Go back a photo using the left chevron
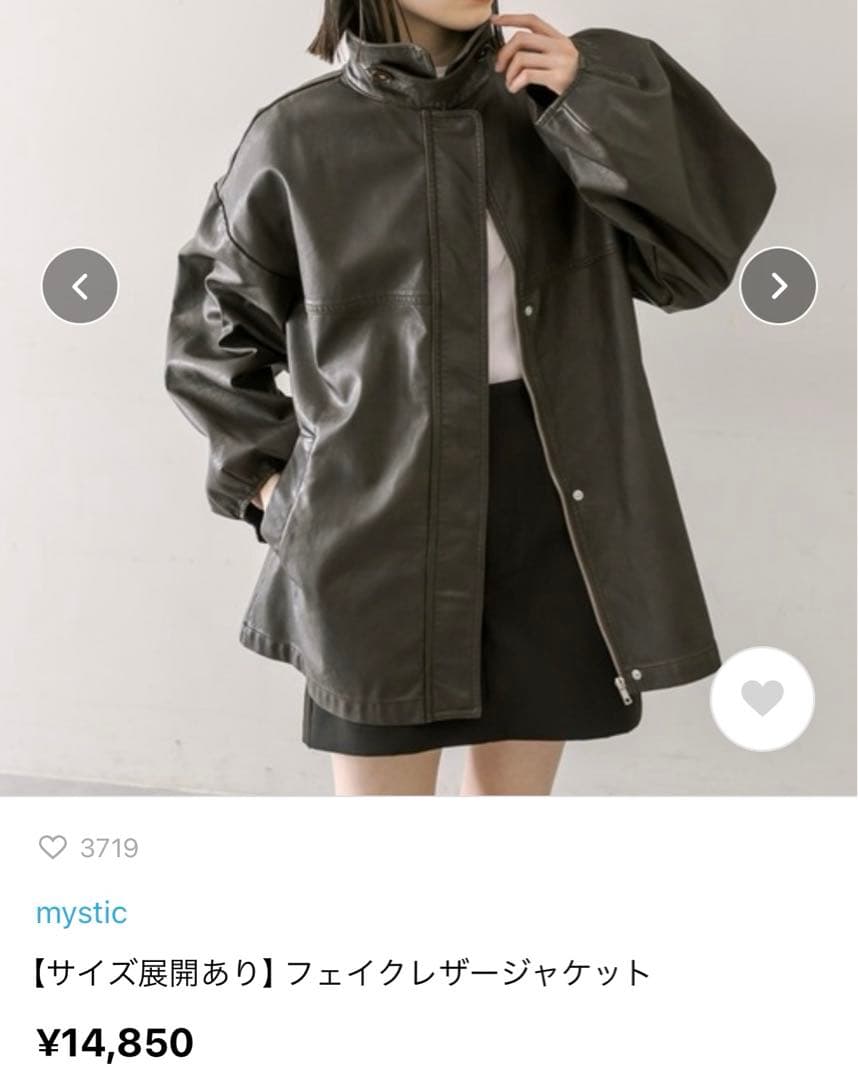This screenshot has width=858, height=1080. (x=79, y=284)
